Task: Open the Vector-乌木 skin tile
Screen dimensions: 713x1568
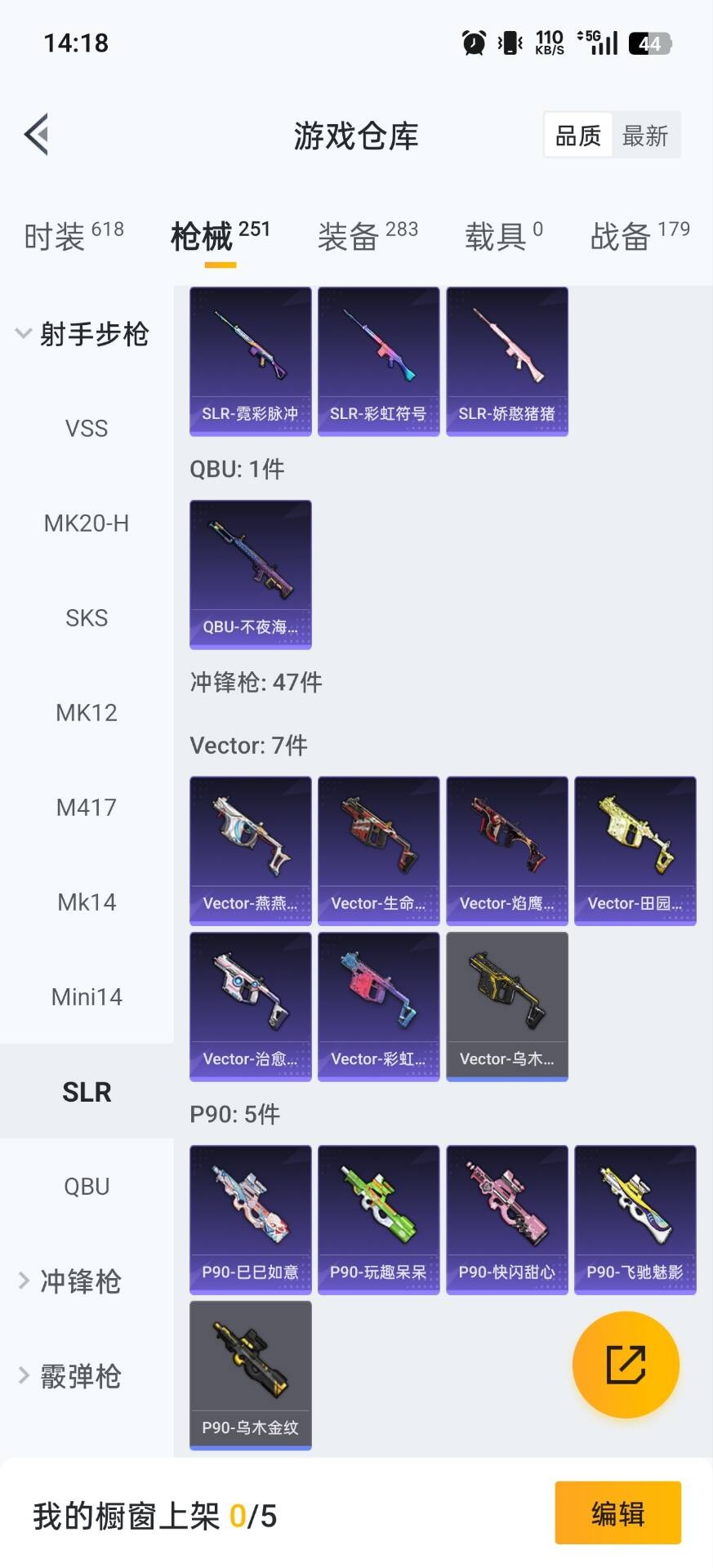Action: pos(506,1006)
